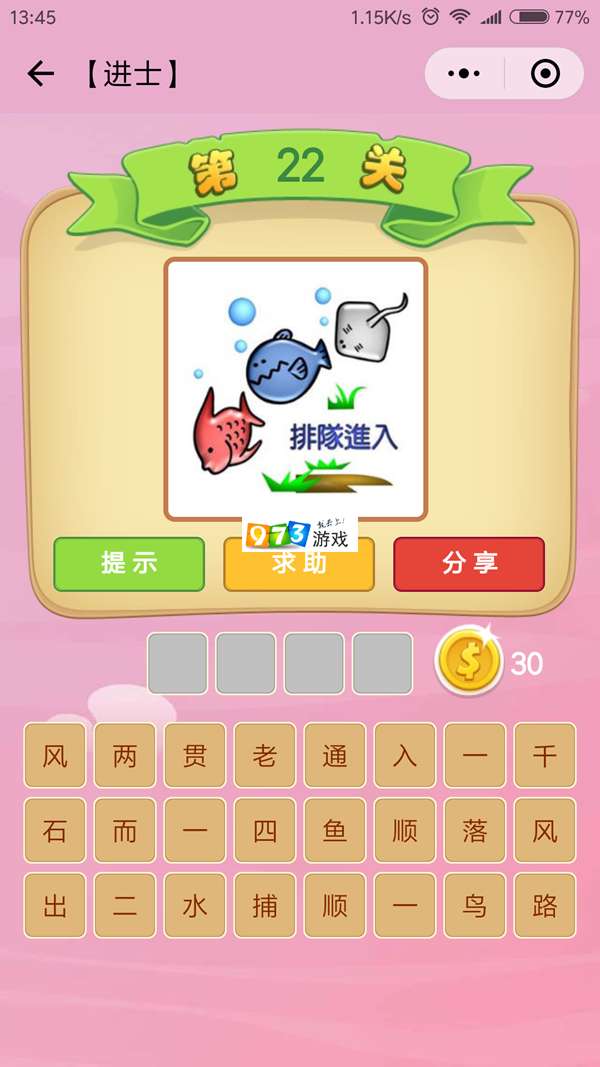
Task: Select the character tile 路
Action: pyautogui.click(x=545, y=905)
